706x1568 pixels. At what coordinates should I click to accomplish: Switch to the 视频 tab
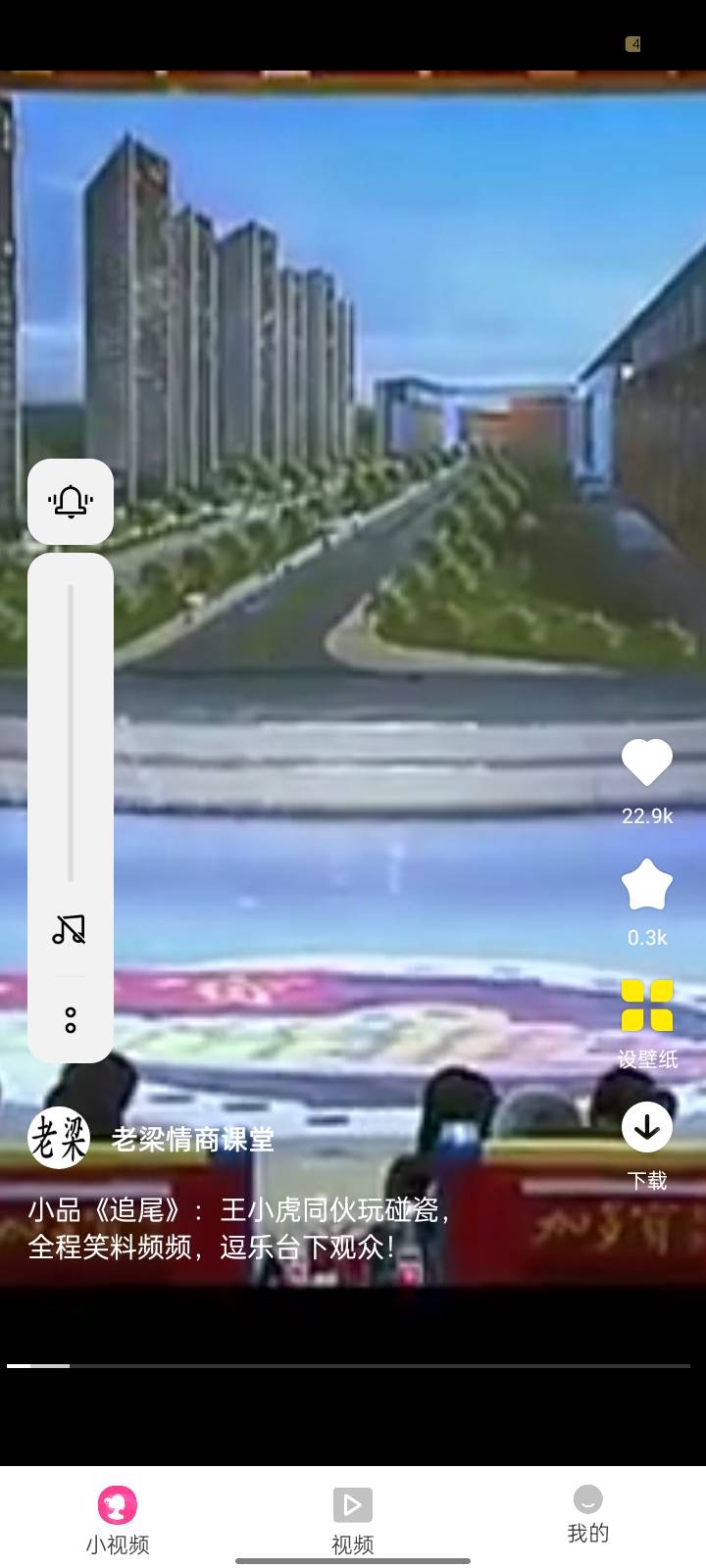[x=352, y=1520]
